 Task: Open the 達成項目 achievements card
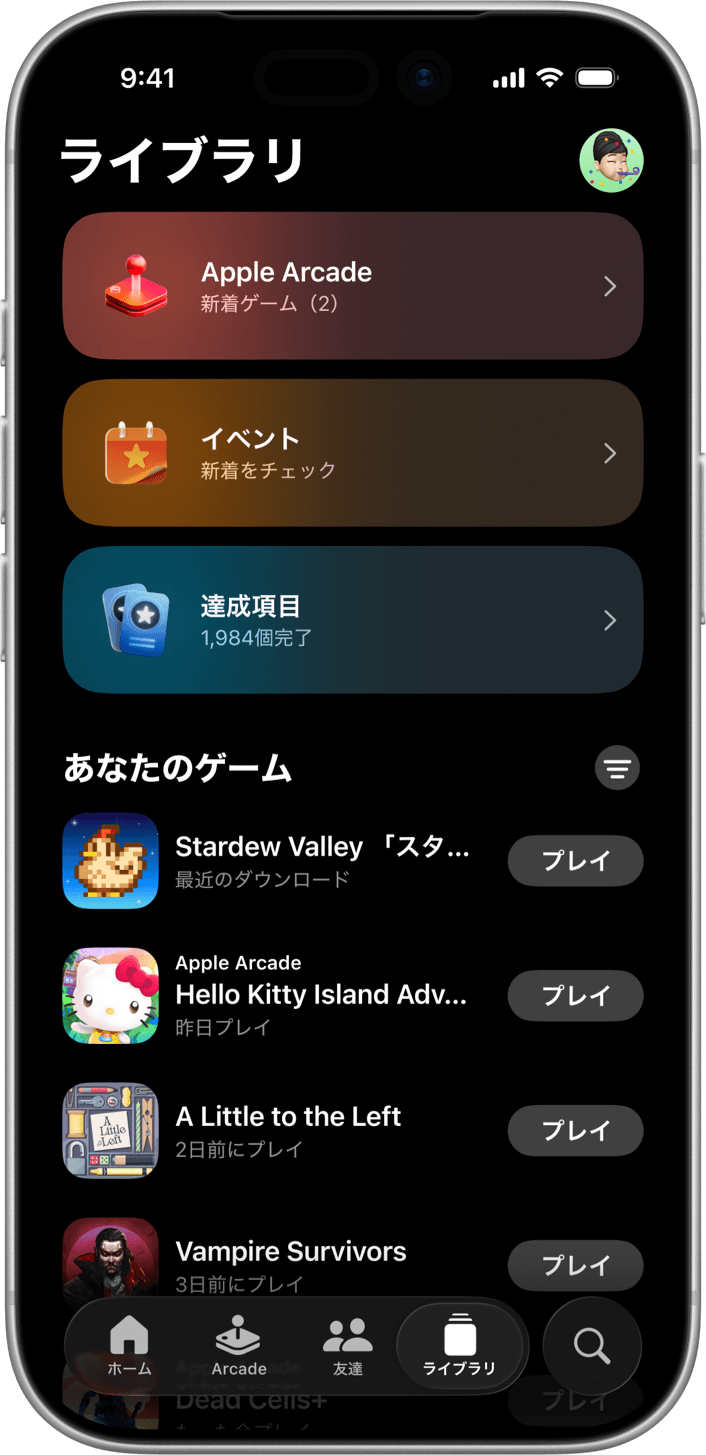pos(352,620)
